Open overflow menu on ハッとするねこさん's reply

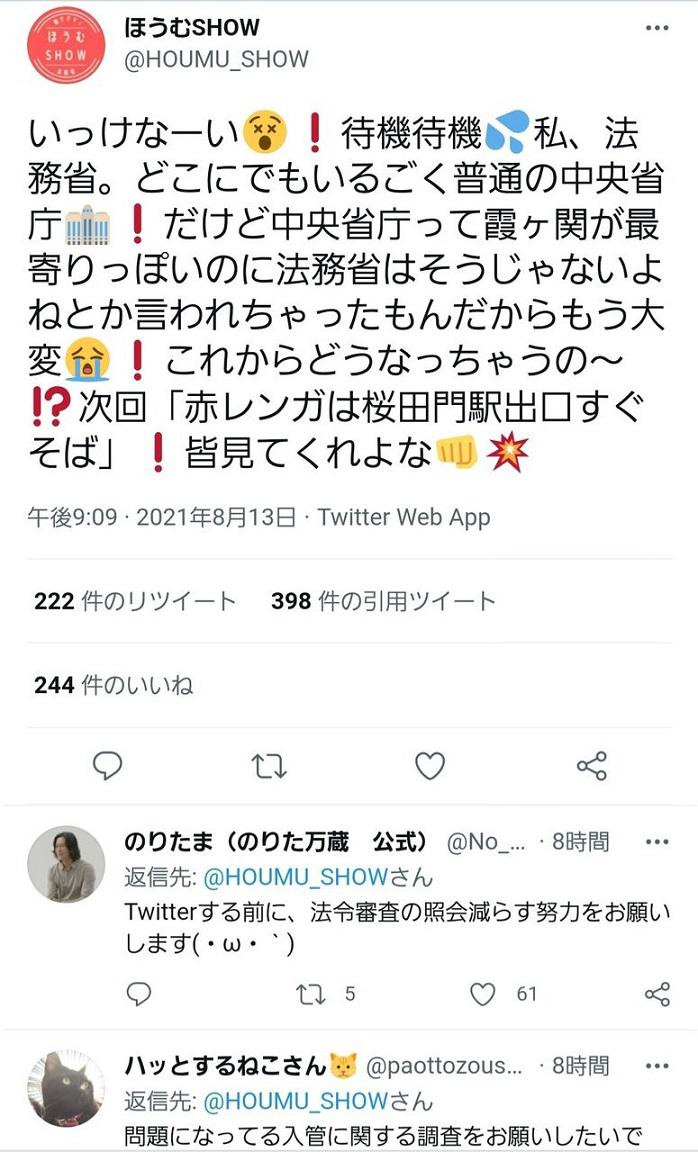tap(657, 1066)
